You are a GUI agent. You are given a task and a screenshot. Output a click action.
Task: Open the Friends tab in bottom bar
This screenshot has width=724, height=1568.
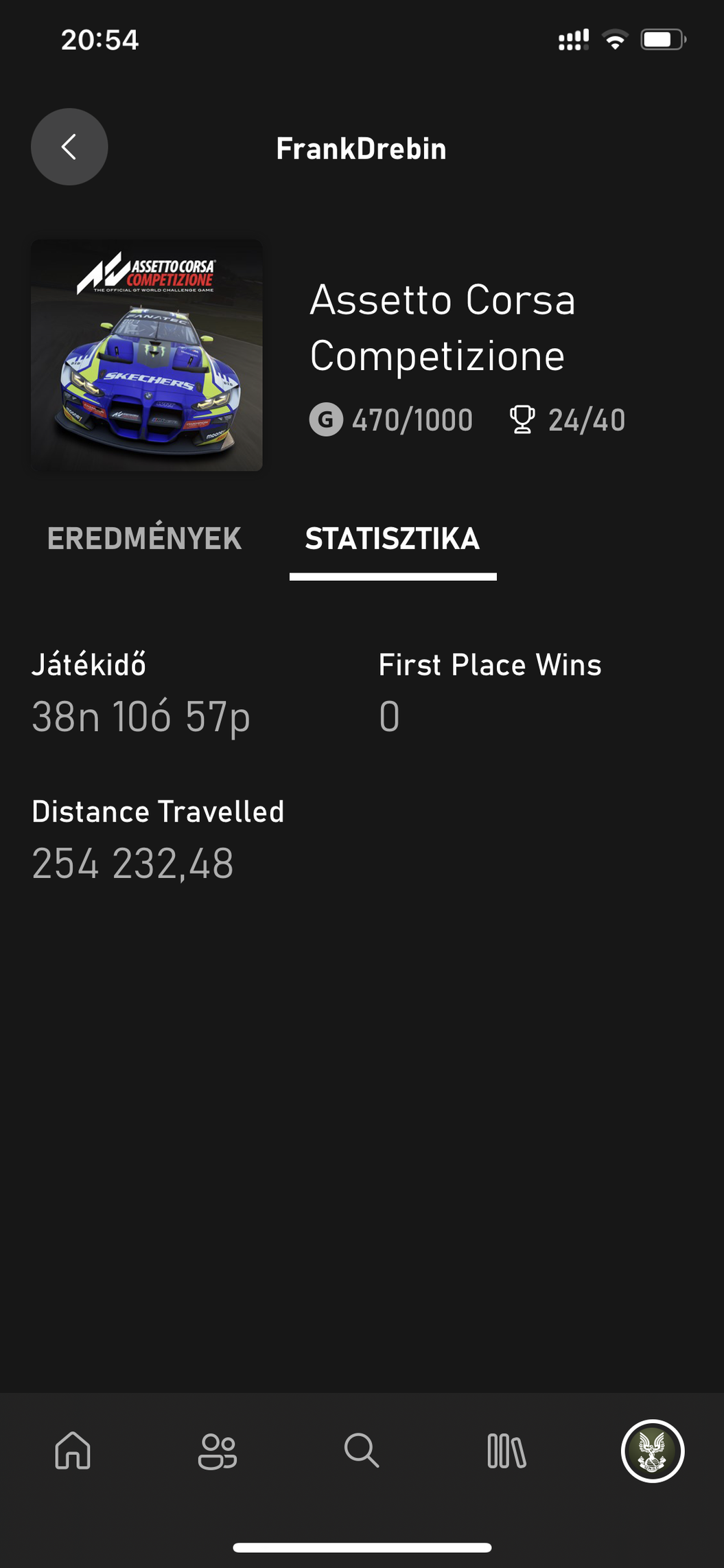tap(218, 1451)
